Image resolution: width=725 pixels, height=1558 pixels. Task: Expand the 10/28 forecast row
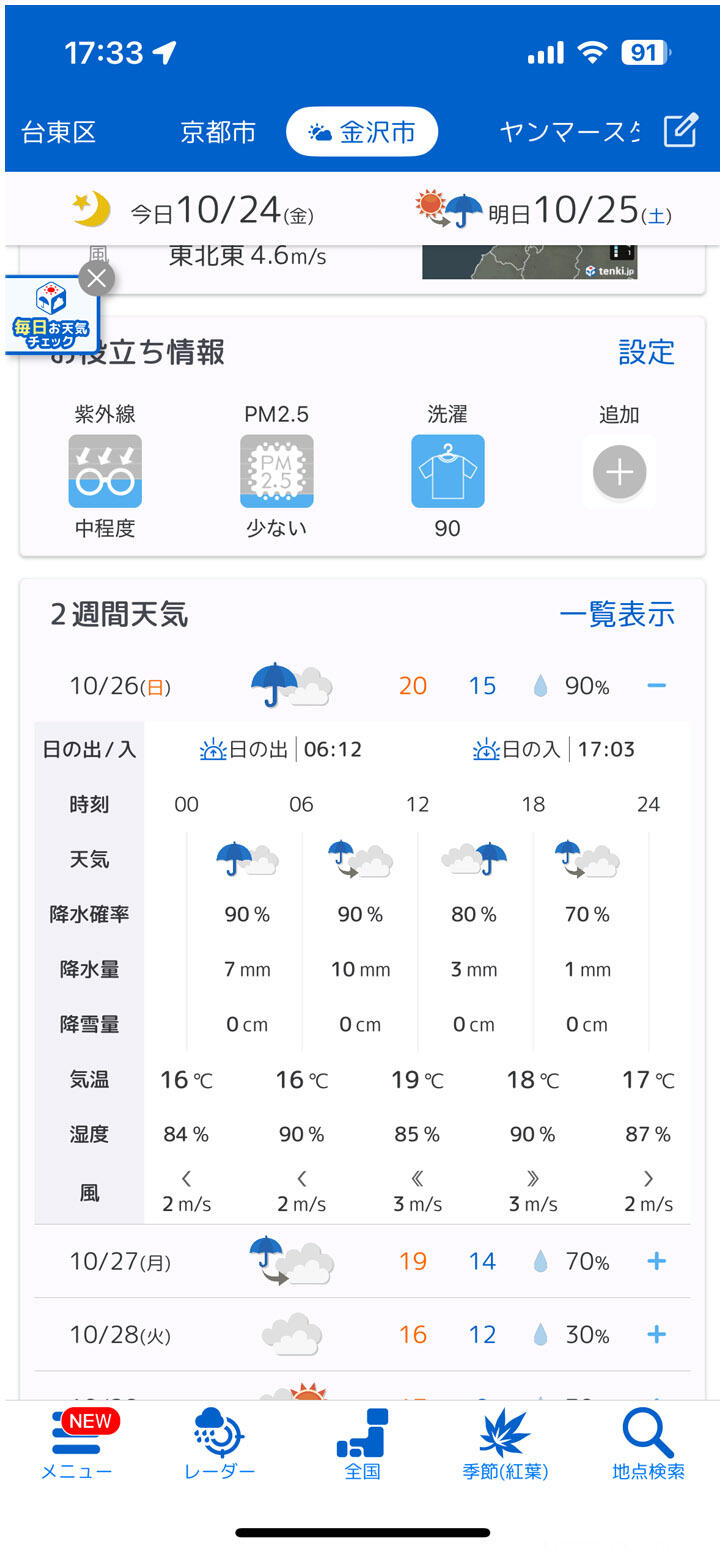(656, 1334)
